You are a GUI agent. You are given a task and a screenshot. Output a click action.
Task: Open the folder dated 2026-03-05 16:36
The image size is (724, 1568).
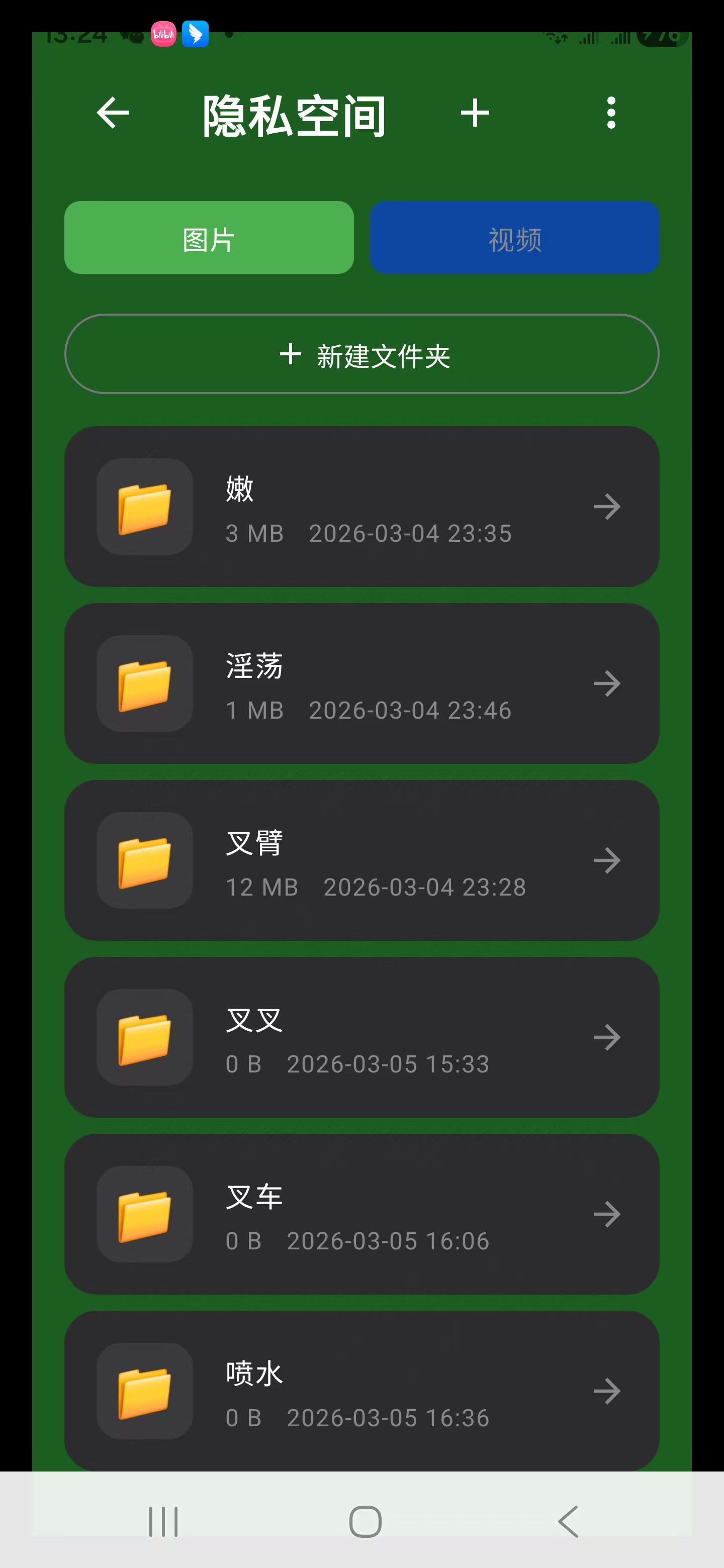[x=361, y=1391]
